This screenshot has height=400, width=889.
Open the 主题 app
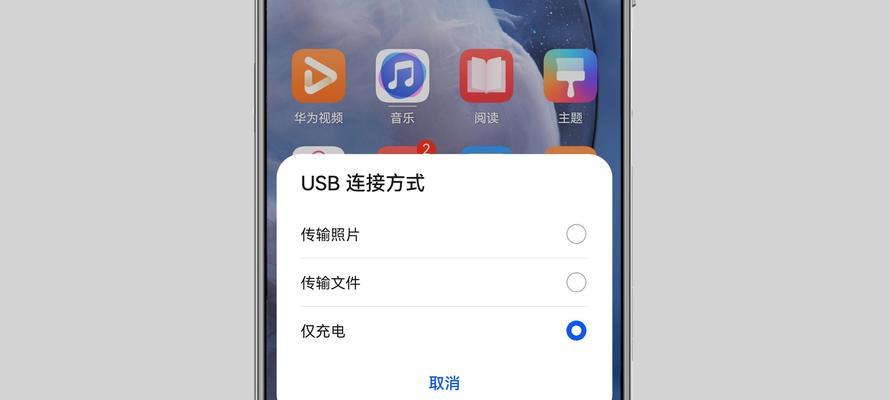coord(570,77)
